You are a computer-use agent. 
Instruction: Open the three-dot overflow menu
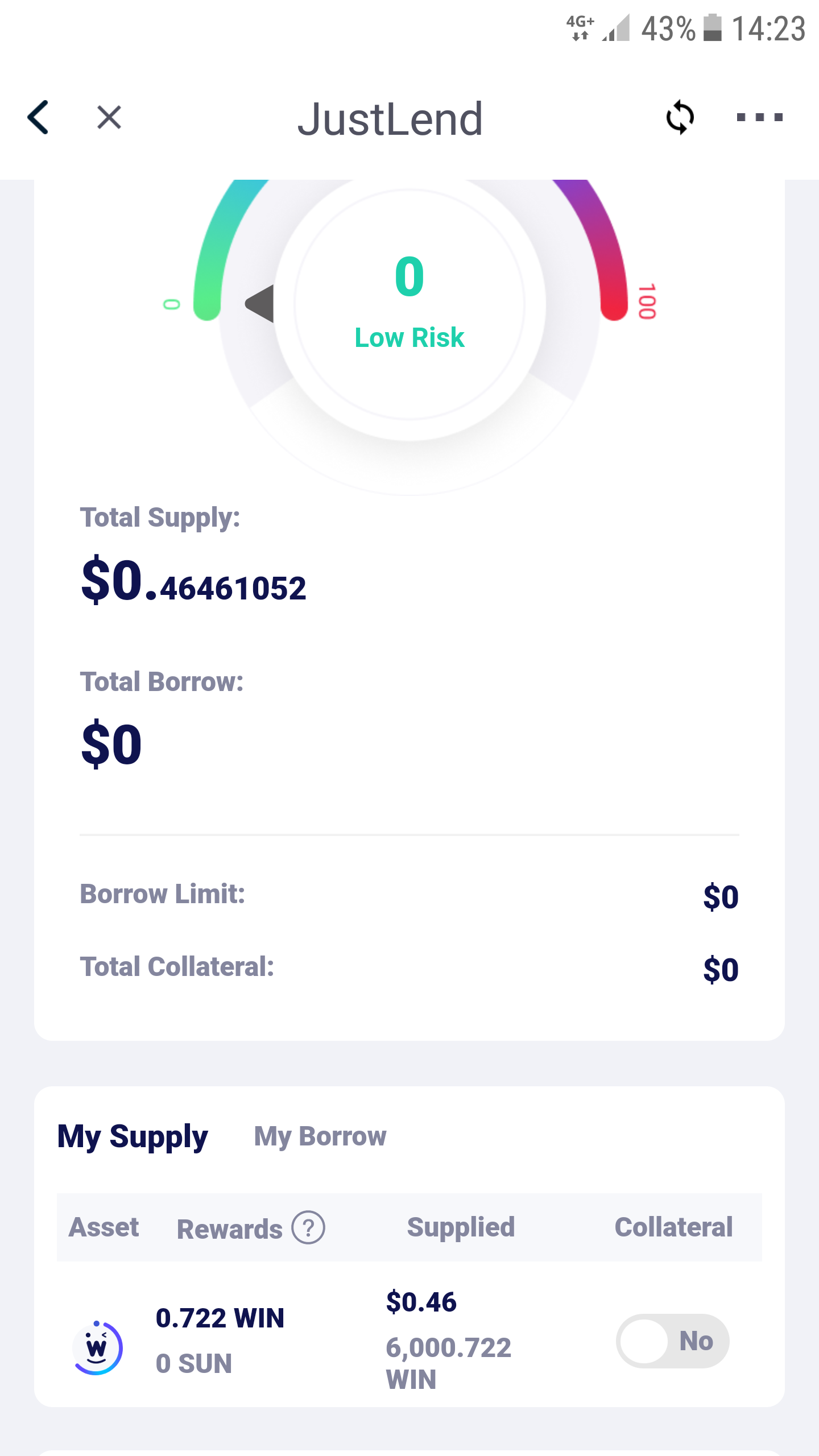point(759,118)
